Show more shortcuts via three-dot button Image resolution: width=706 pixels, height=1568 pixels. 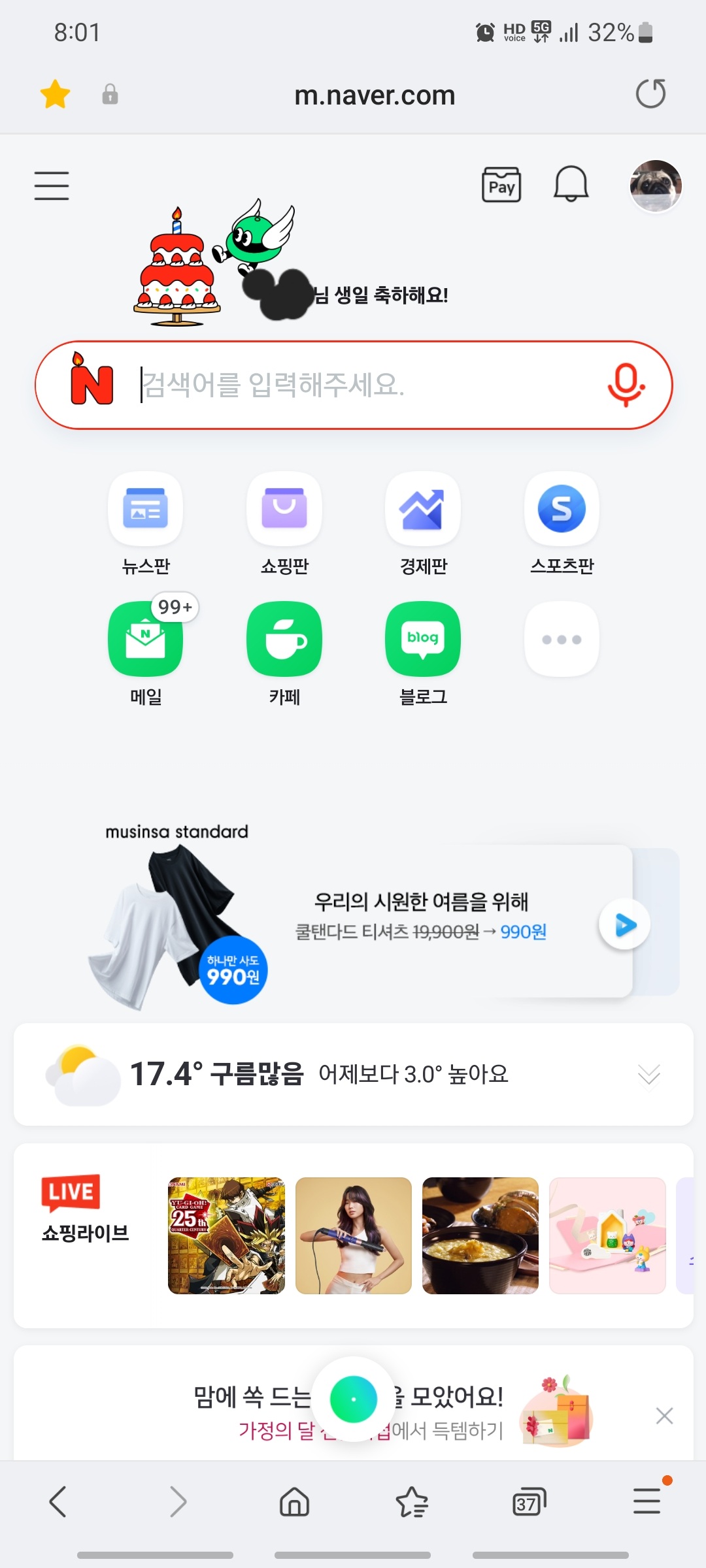[x=562, y=640]
